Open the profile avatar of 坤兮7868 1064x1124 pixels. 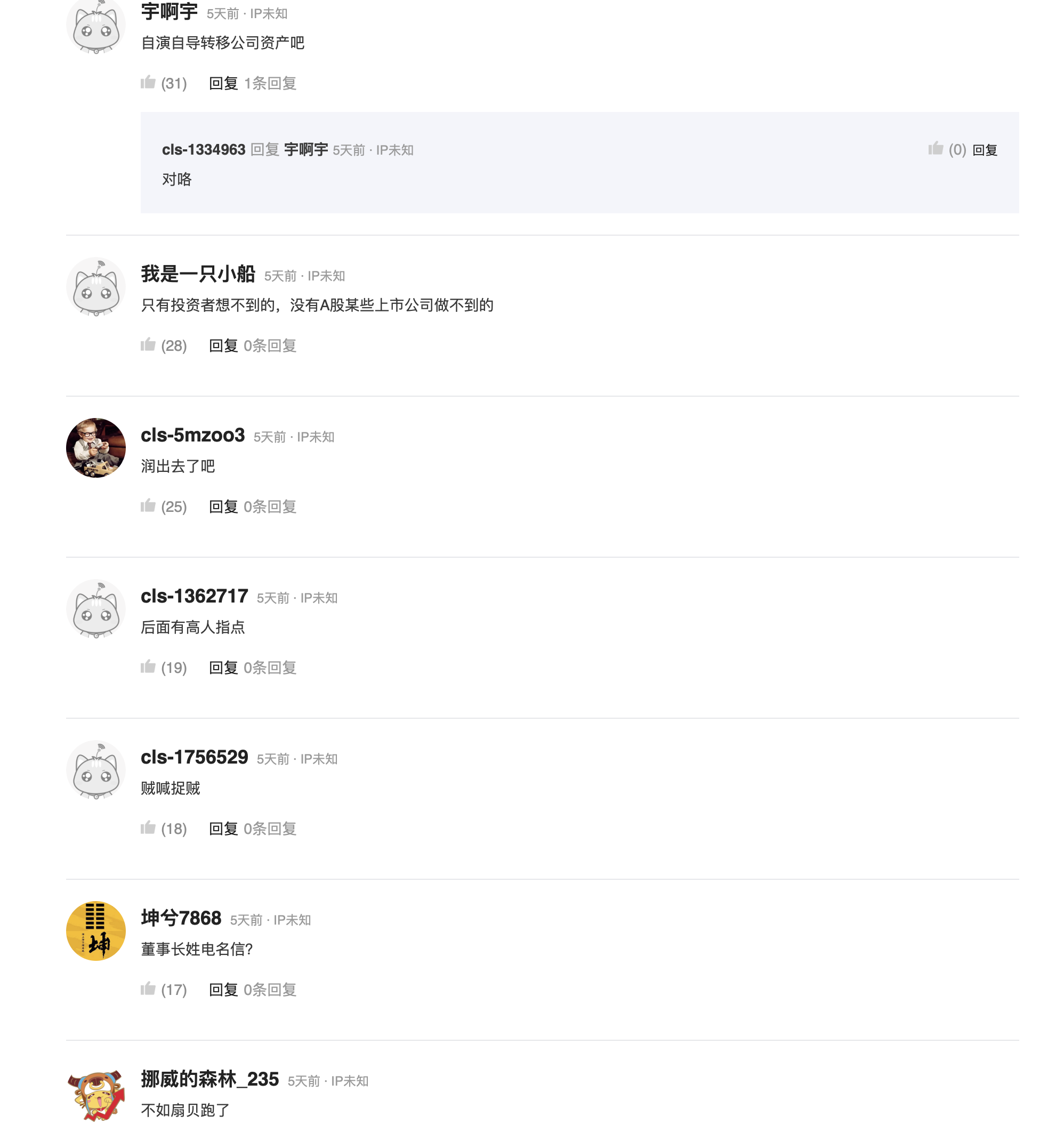[x=96, y=930]
